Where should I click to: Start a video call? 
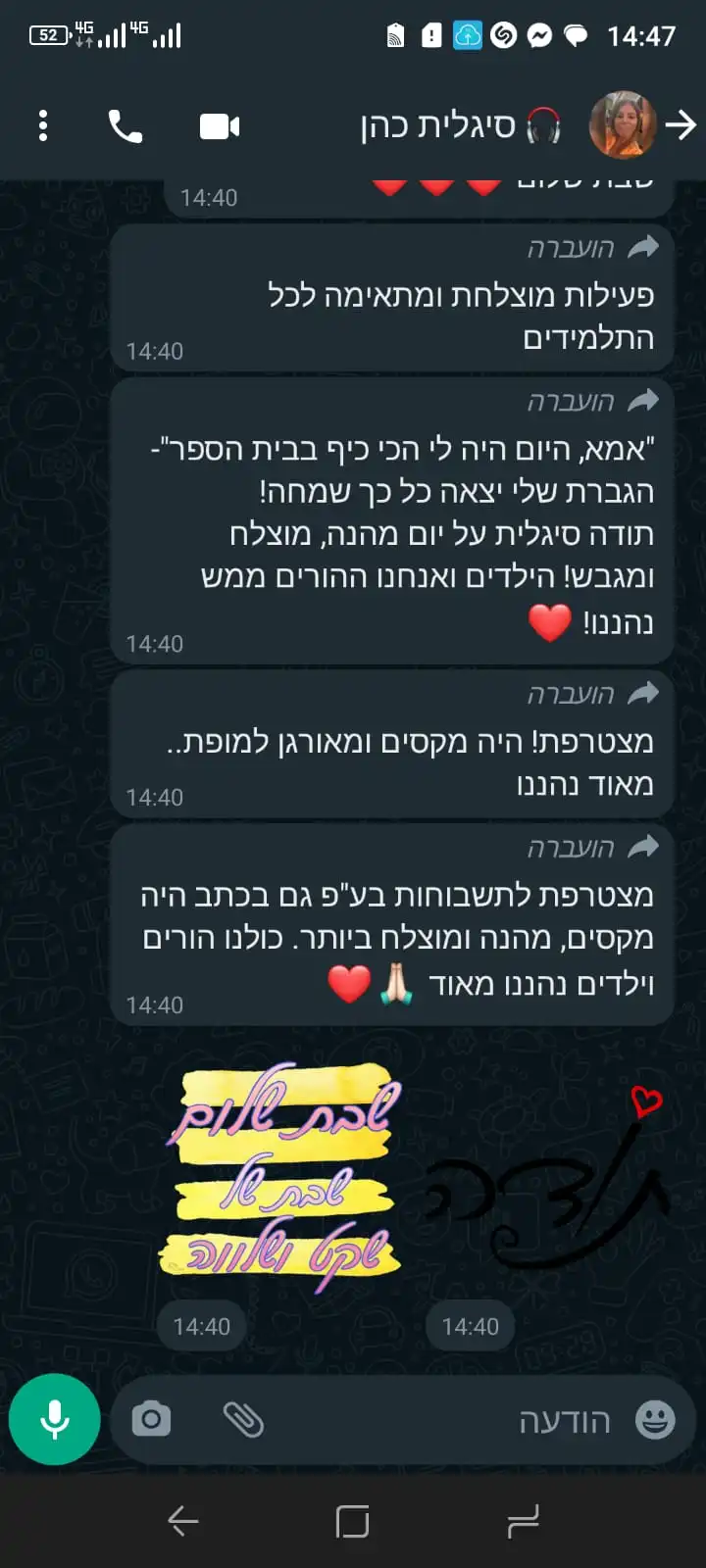coord(220,126)
